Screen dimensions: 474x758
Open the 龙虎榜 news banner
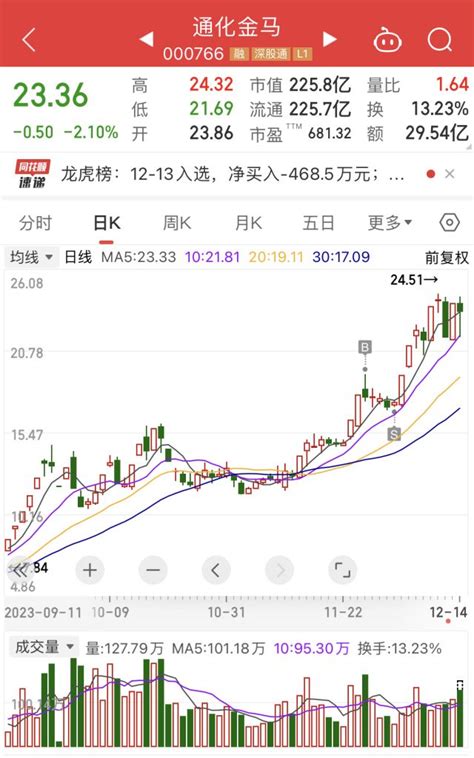coord(232,174)
